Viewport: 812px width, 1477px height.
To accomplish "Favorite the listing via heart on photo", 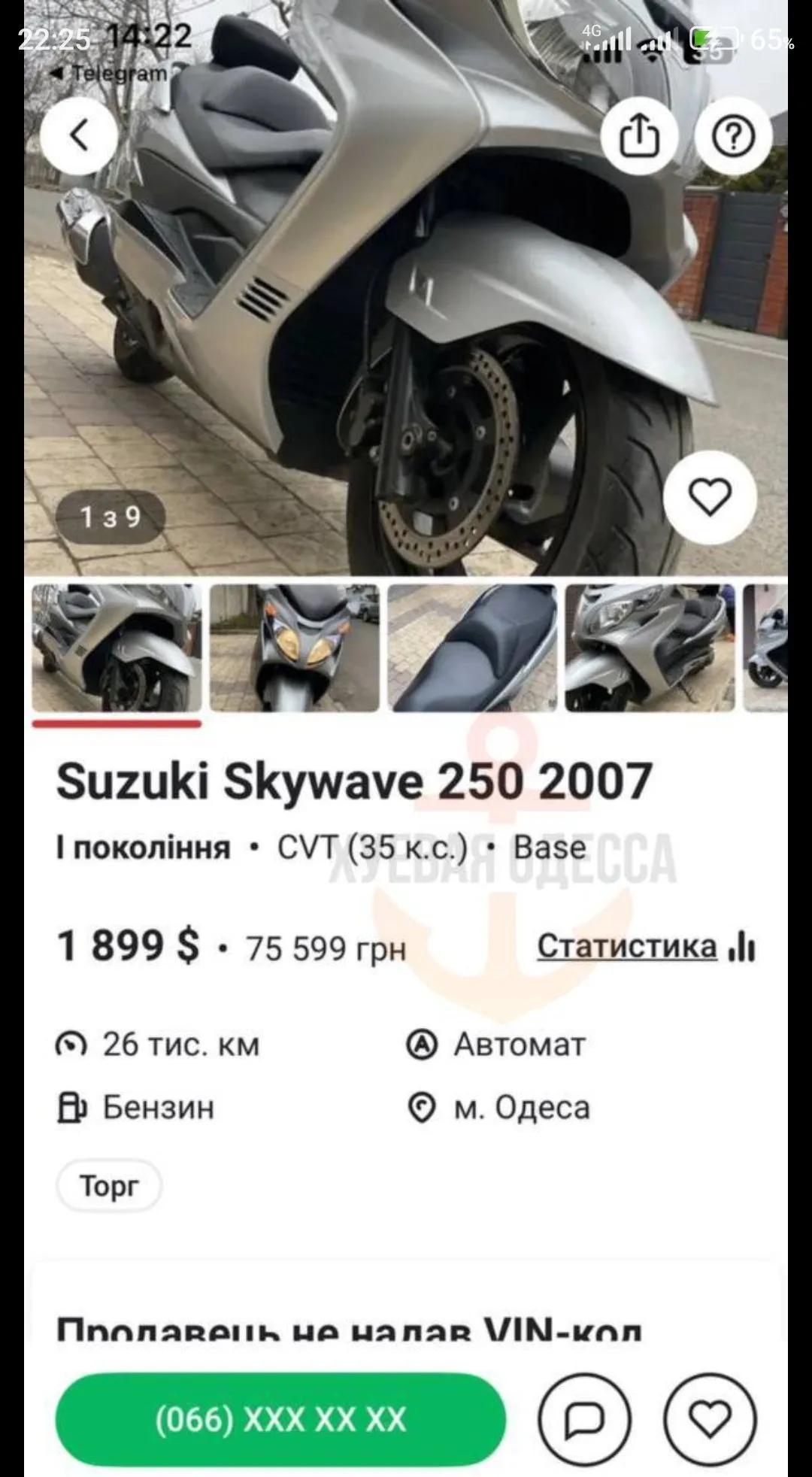I will (x=710, y=497).
